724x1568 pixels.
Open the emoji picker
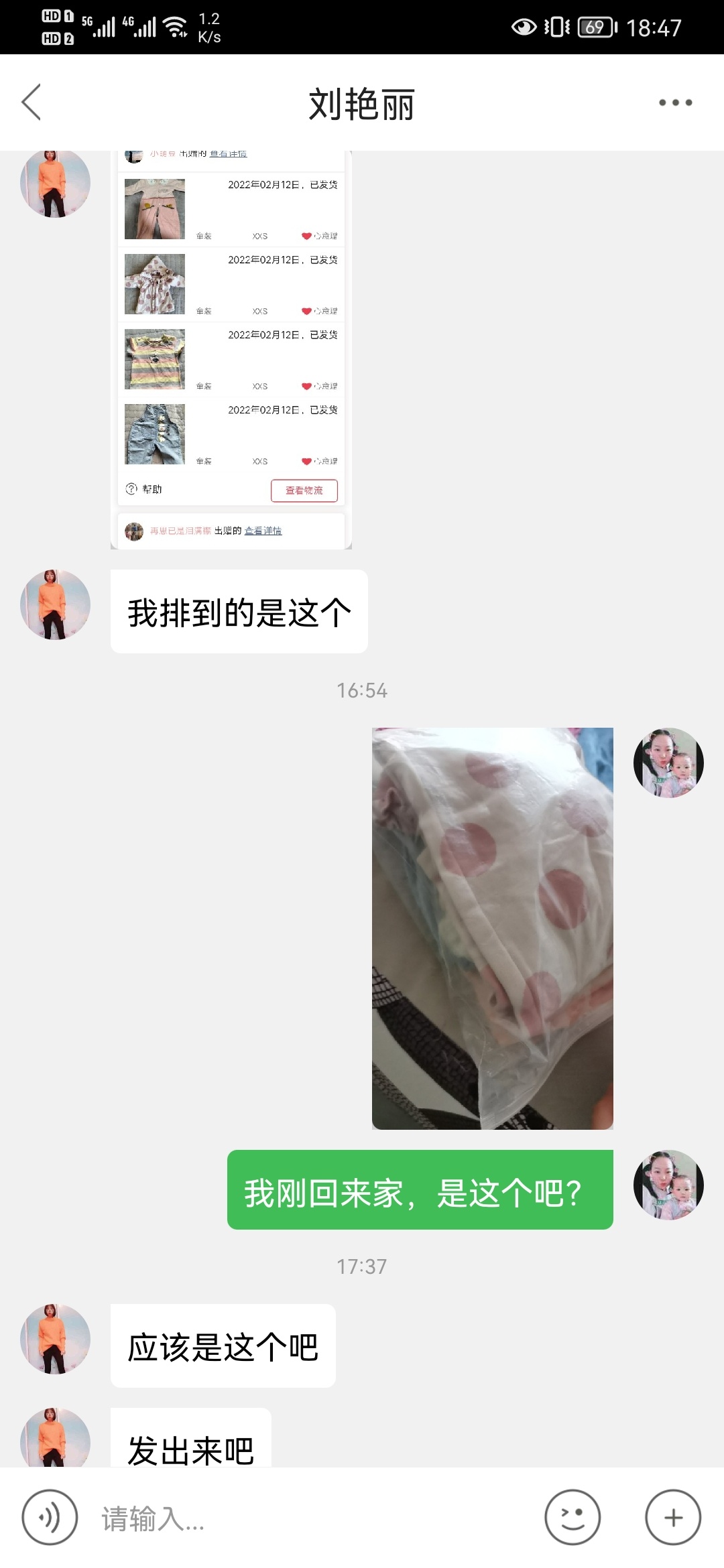click(572, 1518)
